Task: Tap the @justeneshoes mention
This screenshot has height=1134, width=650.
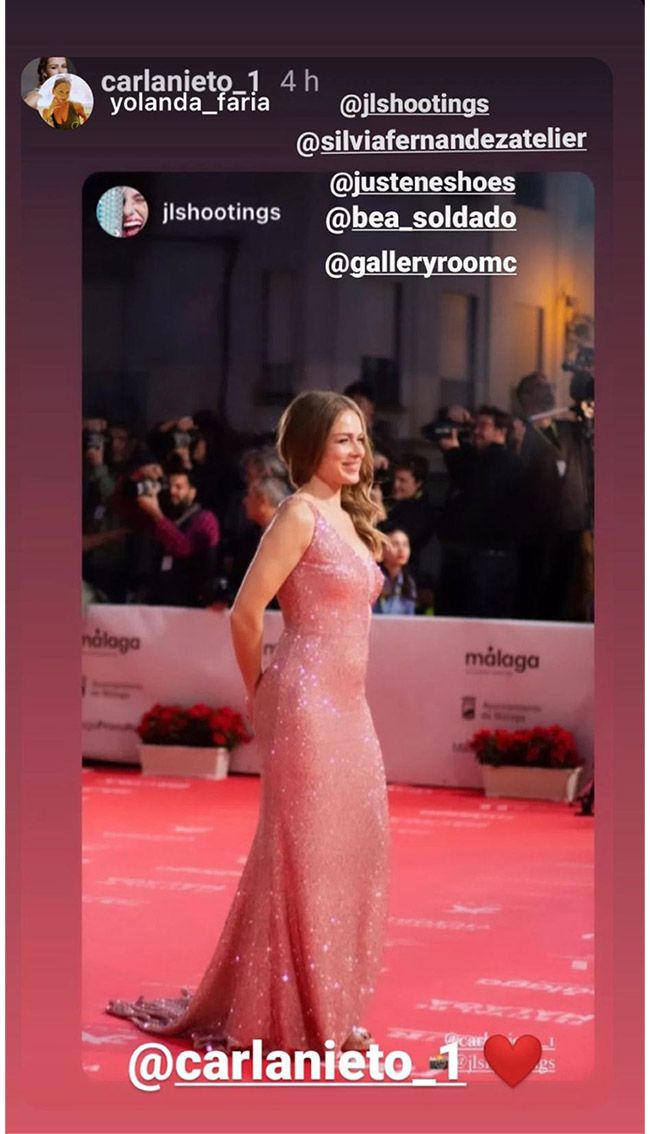Action: [422, 183]
